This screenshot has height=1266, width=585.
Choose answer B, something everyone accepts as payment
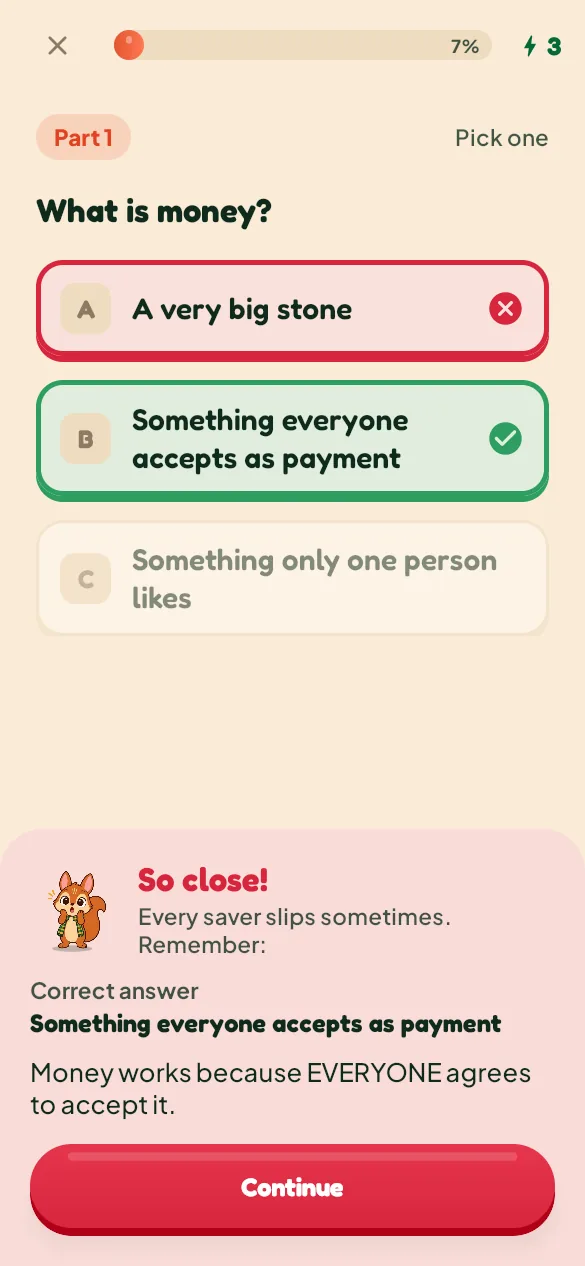pos(292,440)
